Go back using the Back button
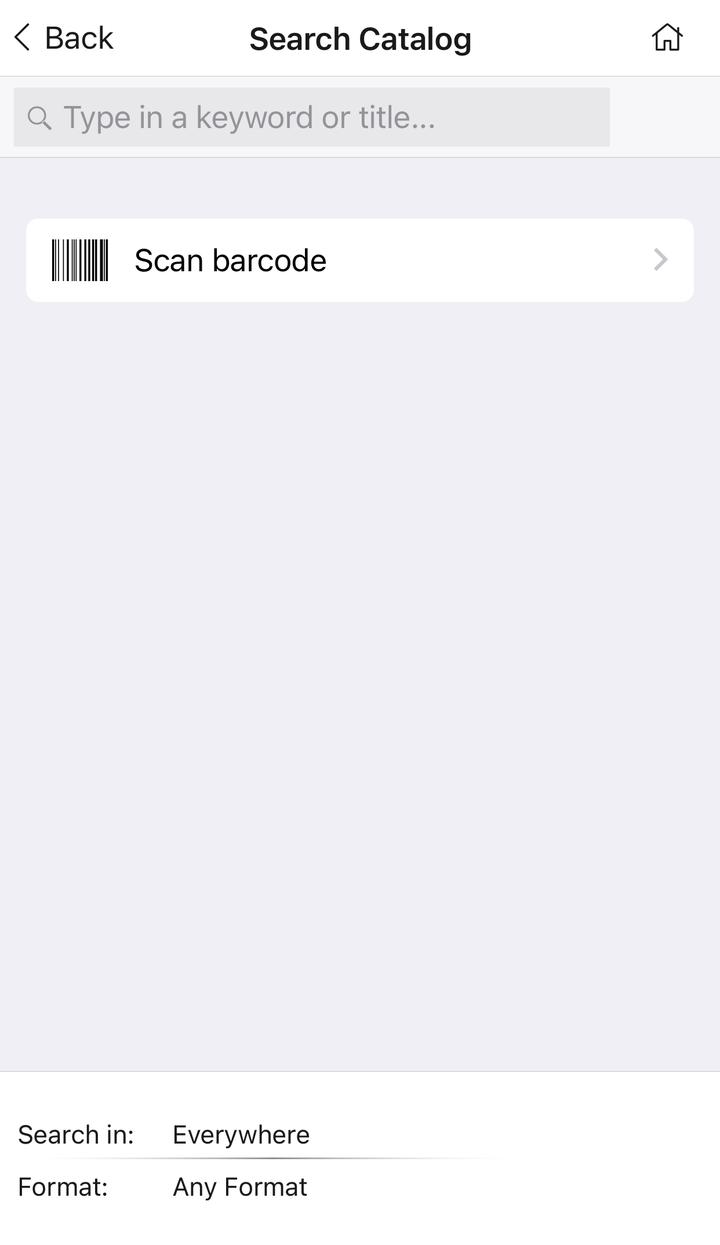 point(63,38)
